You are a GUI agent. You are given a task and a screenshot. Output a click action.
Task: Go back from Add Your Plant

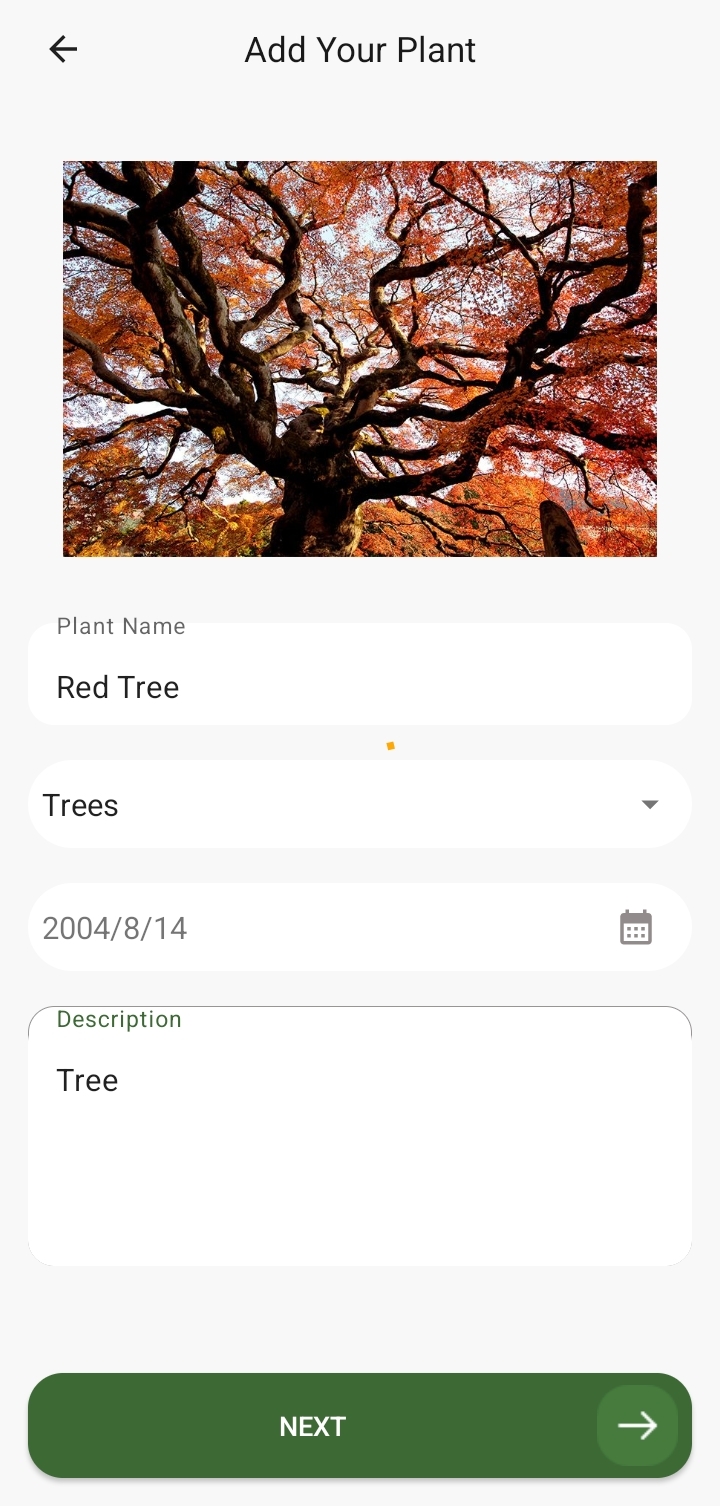(x=63, y=49)
